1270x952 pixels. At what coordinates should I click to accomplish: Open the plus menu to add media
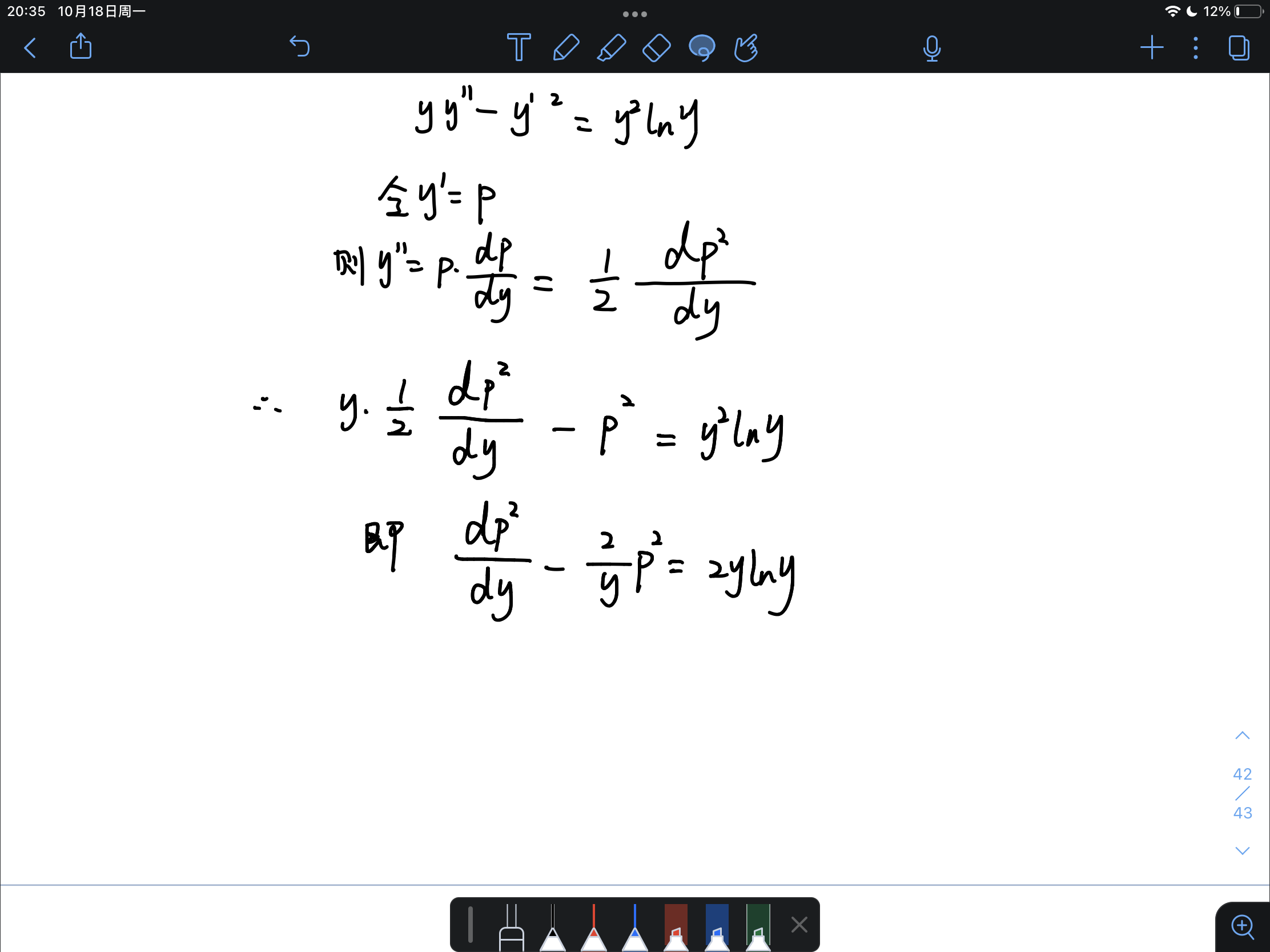1152,47
